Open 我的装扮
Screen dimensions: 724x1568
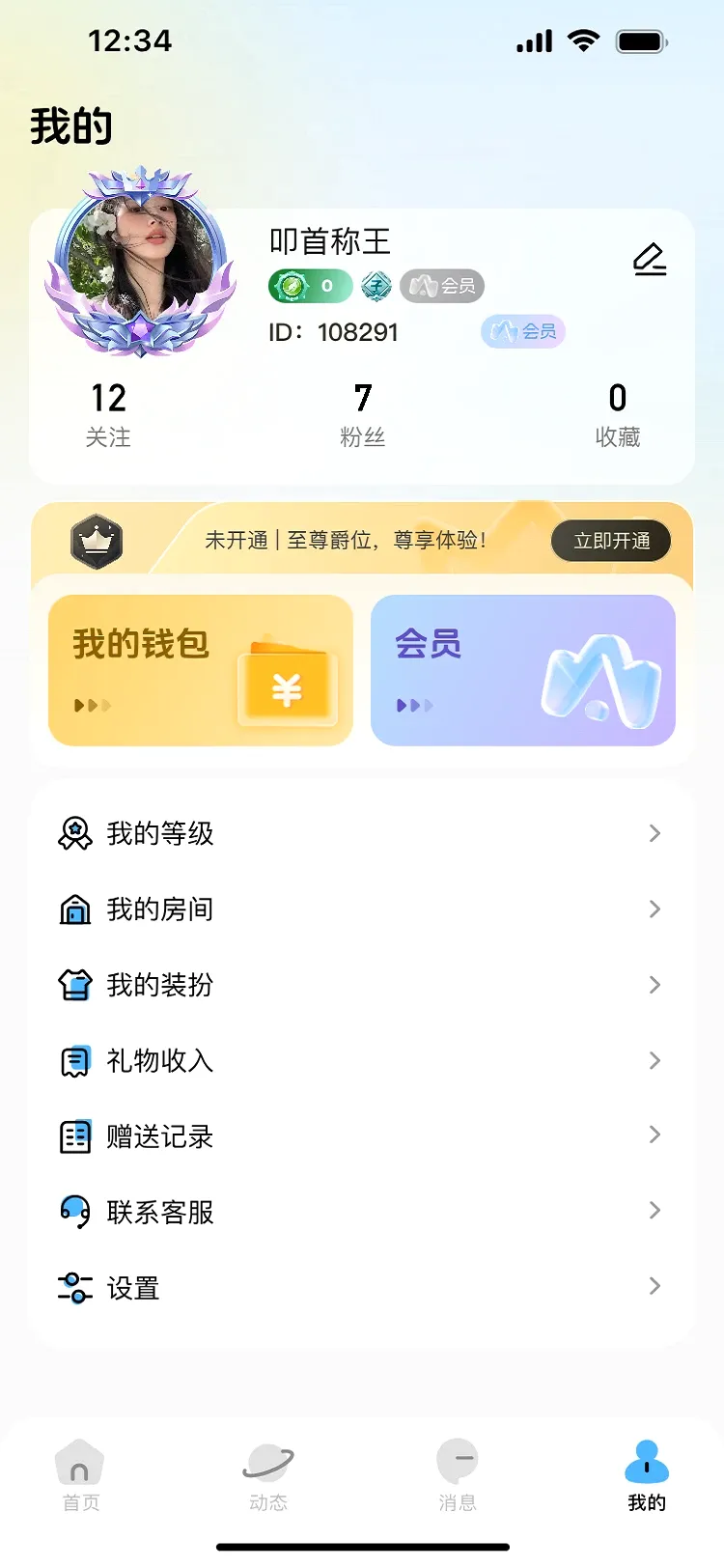pos(362,985)
